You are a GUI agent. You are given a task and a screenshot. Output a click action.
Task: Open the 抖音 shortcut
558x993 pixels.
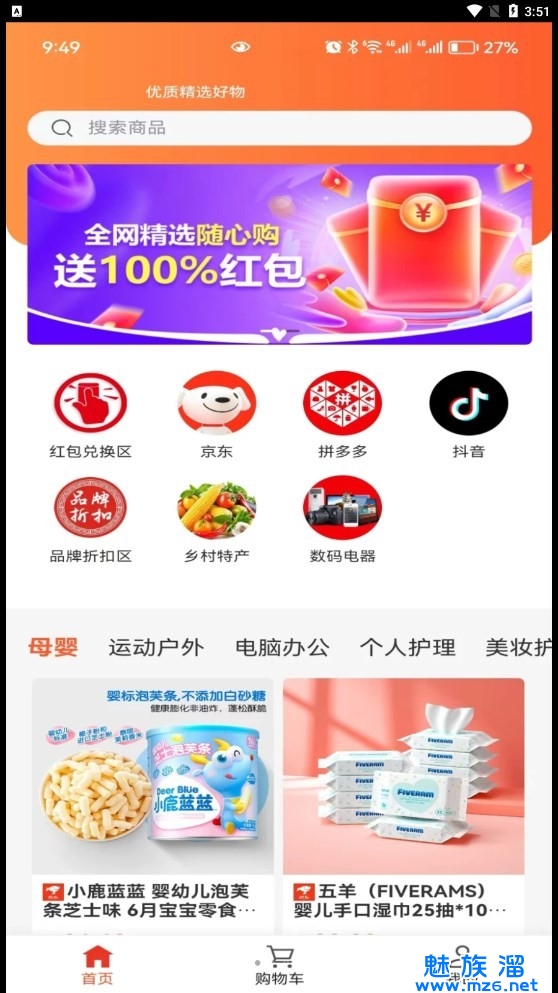(x=469, y=414)
